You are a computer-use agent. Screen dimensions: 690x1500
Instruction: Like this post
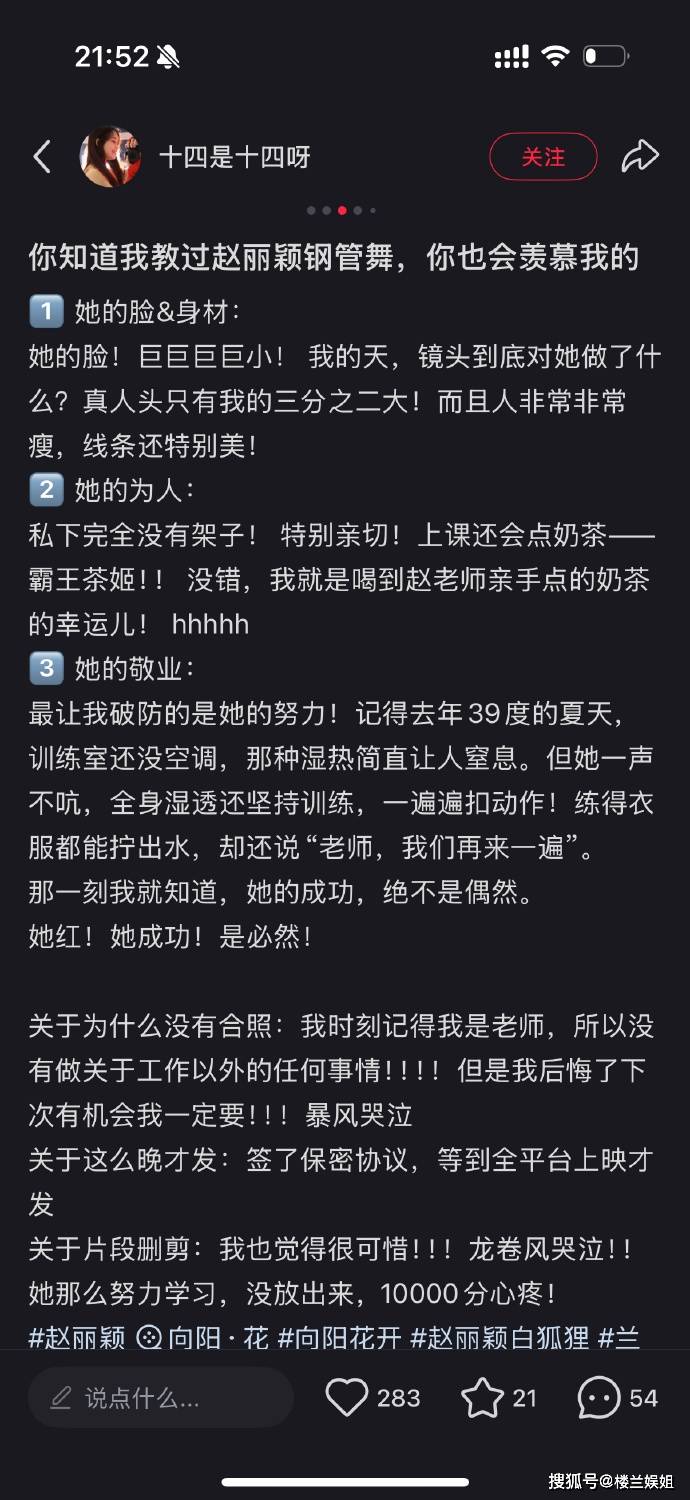pyautogui.click(x=347, y=1397)
